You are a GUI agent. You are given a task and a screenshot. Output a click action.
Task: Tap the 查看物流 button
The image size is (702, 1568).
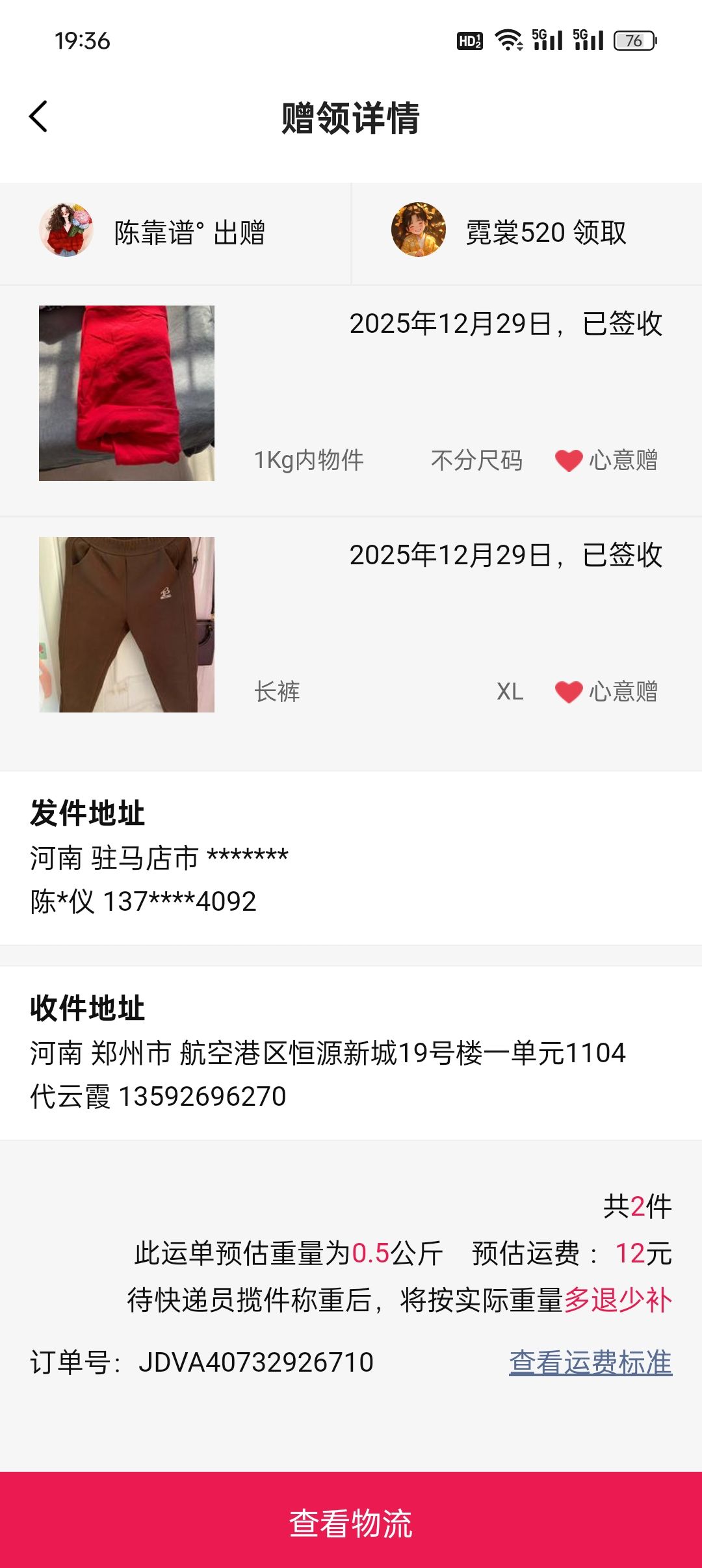point(351,1522)
